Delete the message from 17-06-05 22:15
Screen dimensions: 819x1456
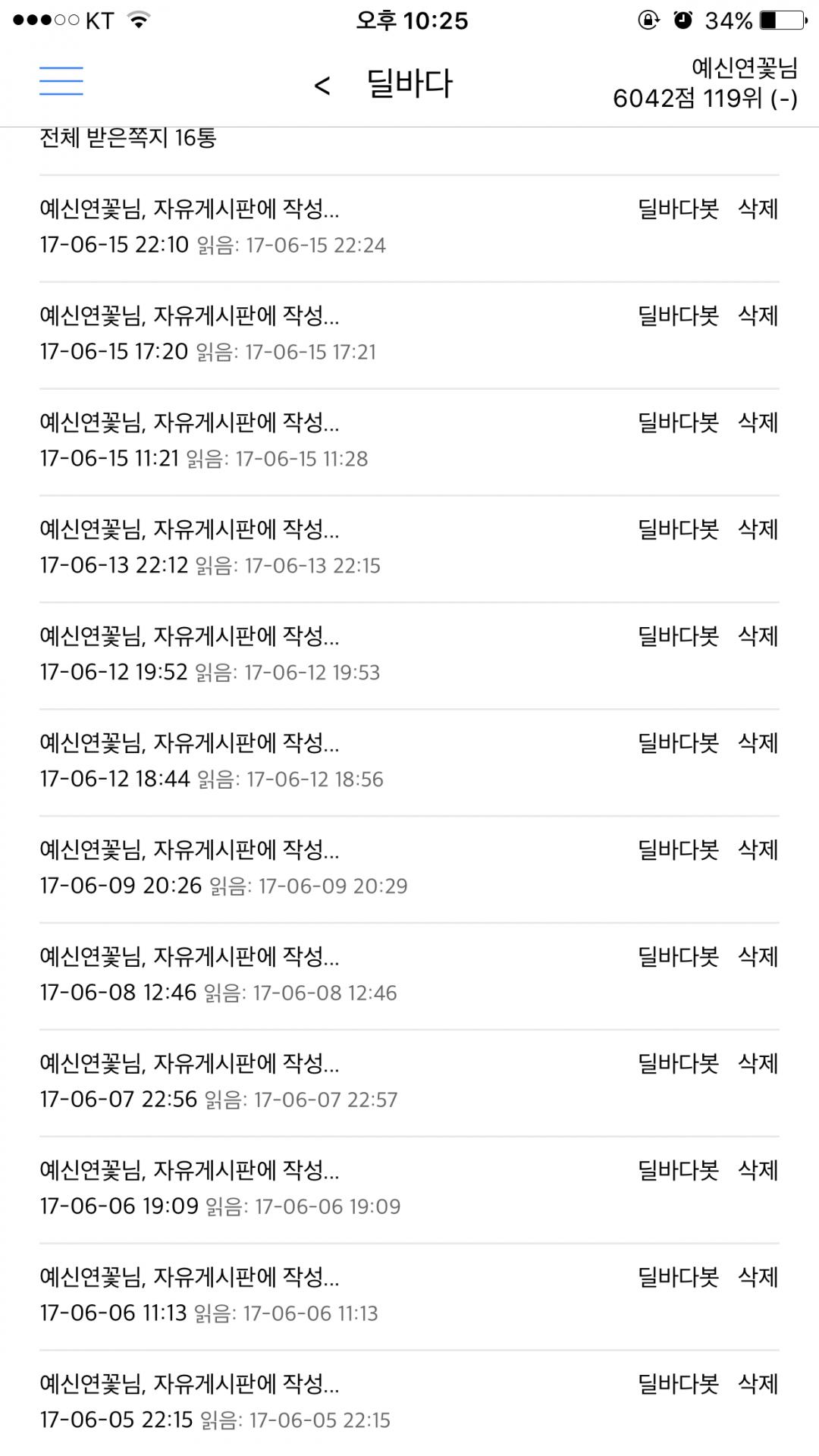pos(758,1385)
